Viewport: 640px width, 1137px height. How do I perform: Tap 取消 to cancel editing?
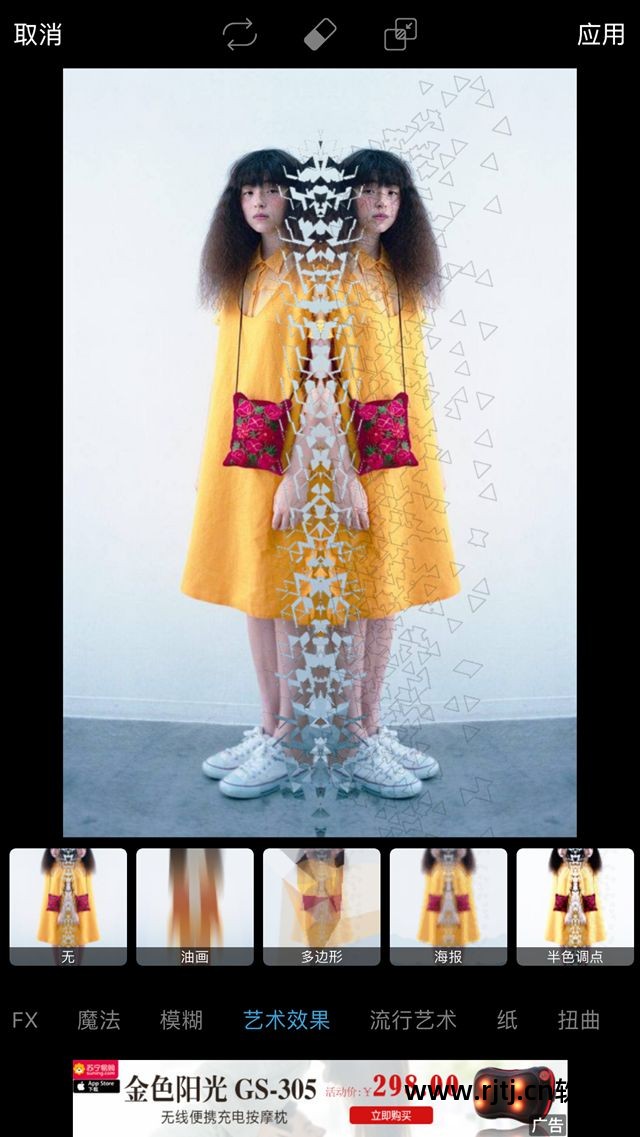[38, 34]
